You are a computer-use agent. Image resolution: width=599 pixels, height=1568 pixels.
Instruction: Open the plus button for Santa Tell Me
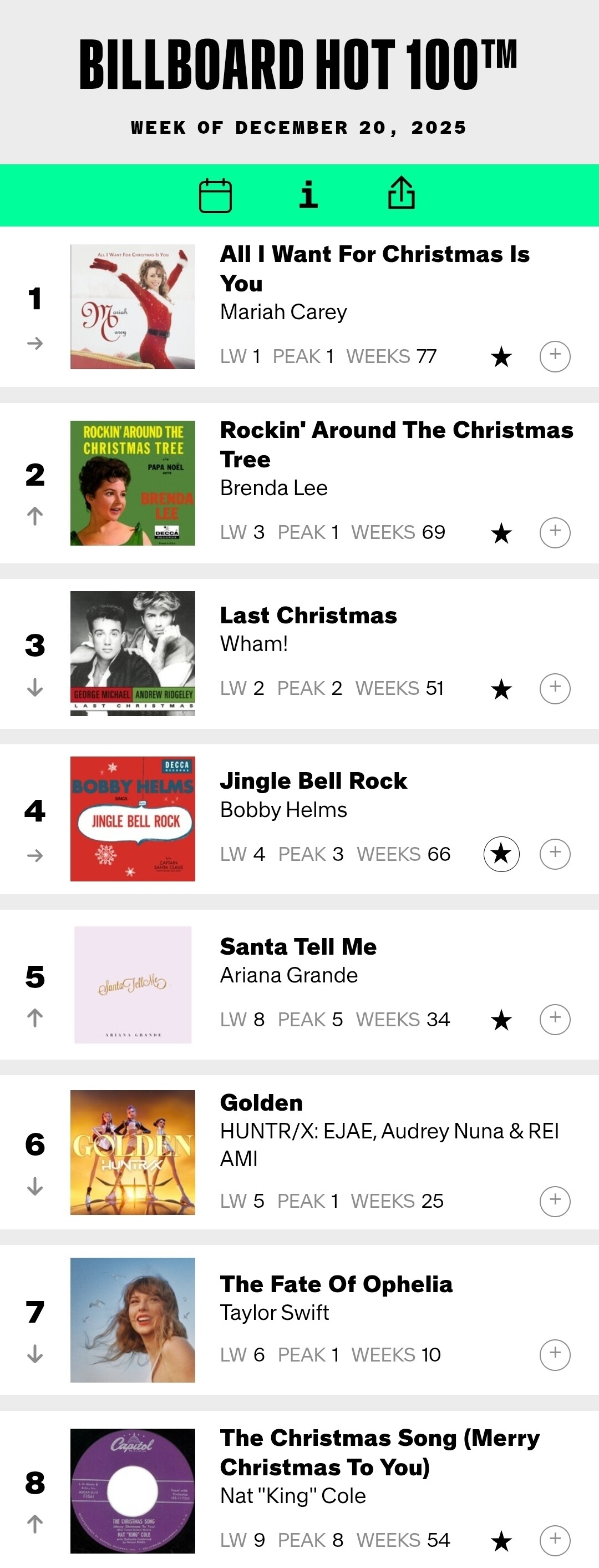pyautogui.click(x=555, y=1020)
